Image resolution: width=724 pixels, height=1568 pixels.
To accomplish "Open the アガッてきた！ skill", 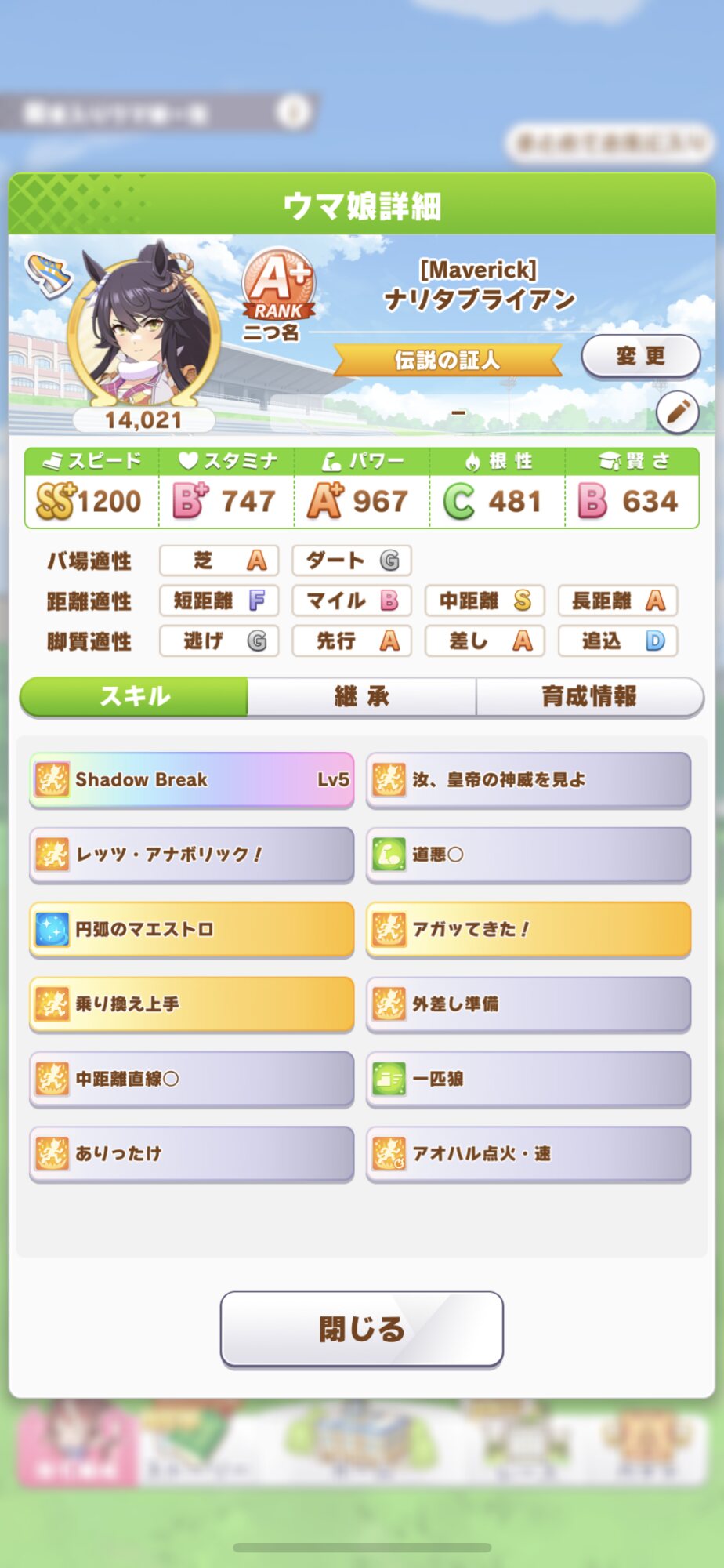I will click(528, 929).
